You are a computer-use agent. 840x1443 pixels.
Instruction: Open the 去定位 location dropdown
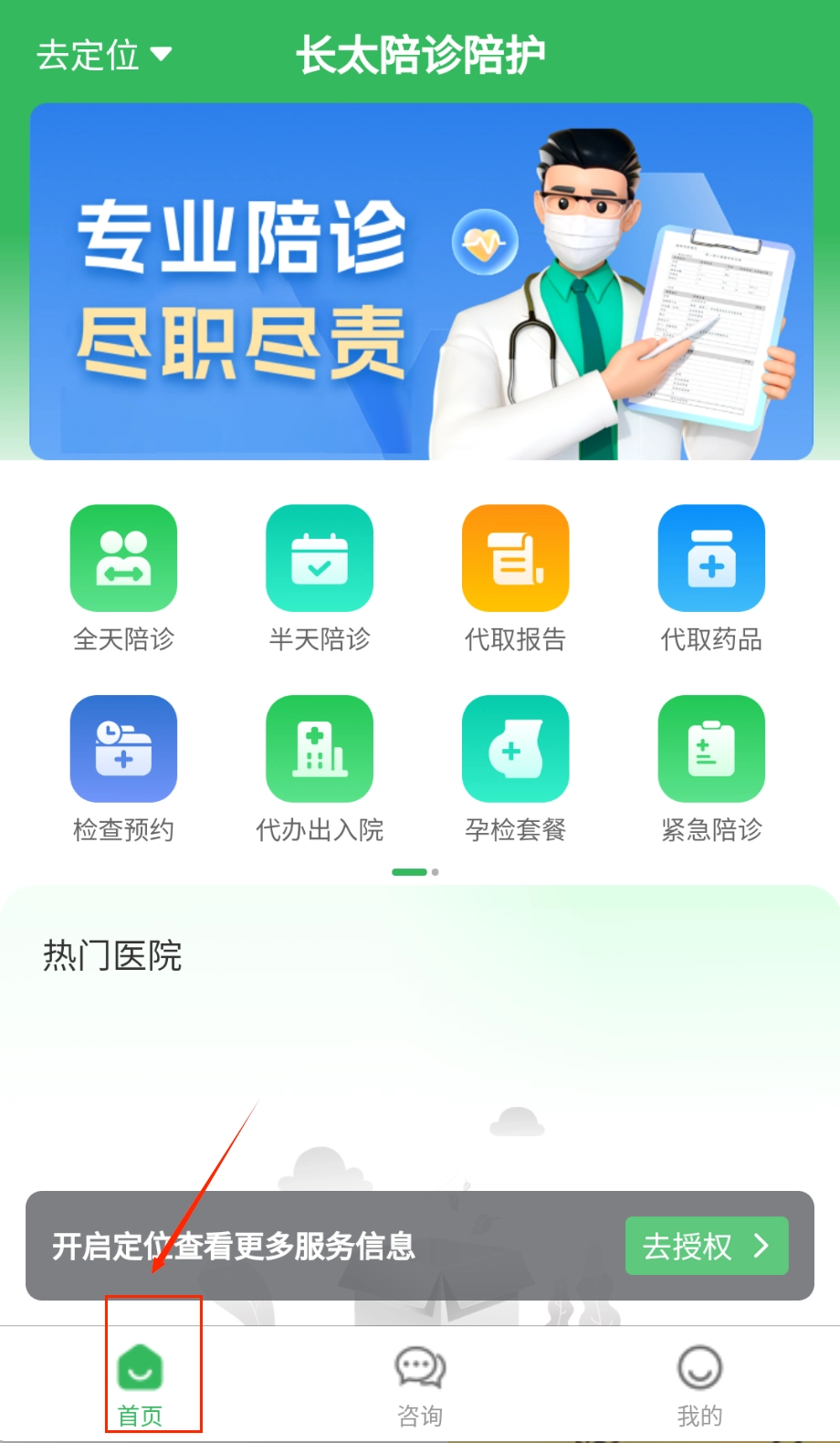tap(103, 55)
